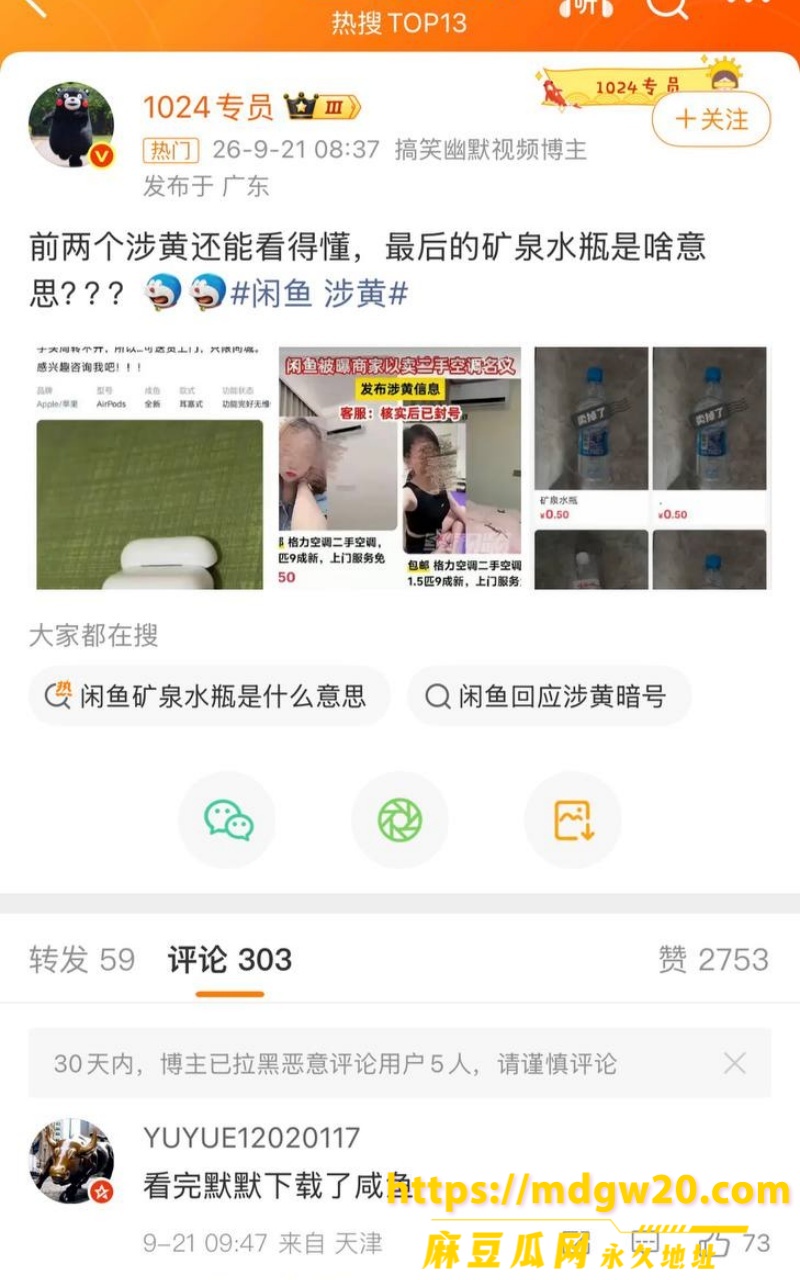Follow 1024专员 with the 关注 button

click(x=712, y=120)
